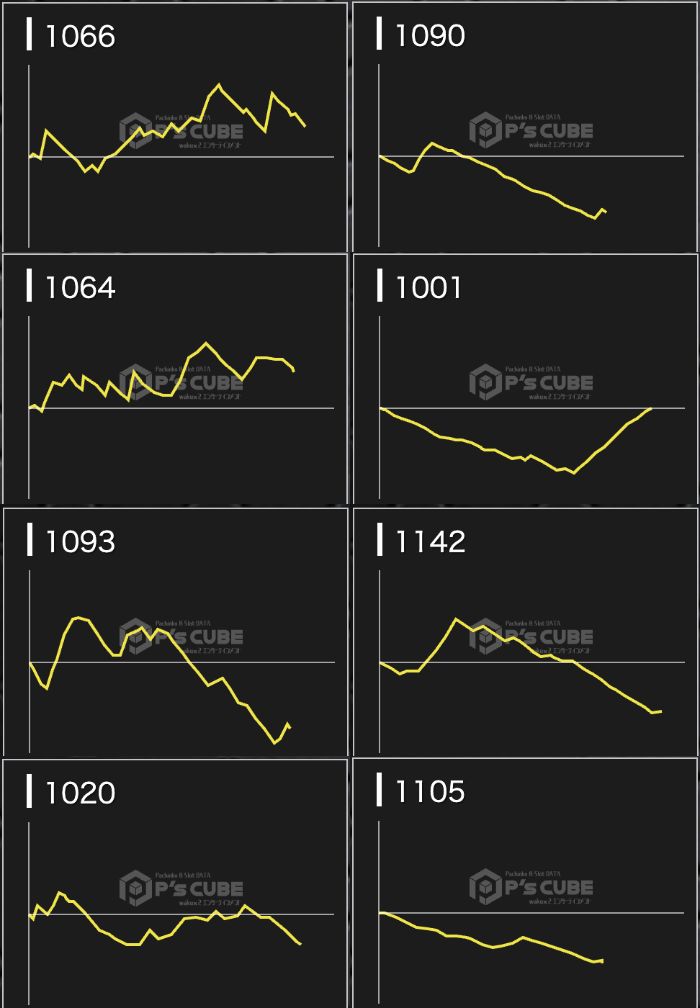Image resolution: width=700 pixels, height=1008 pixels.
Task: View details for machine 1001
Action: point(525,379)
